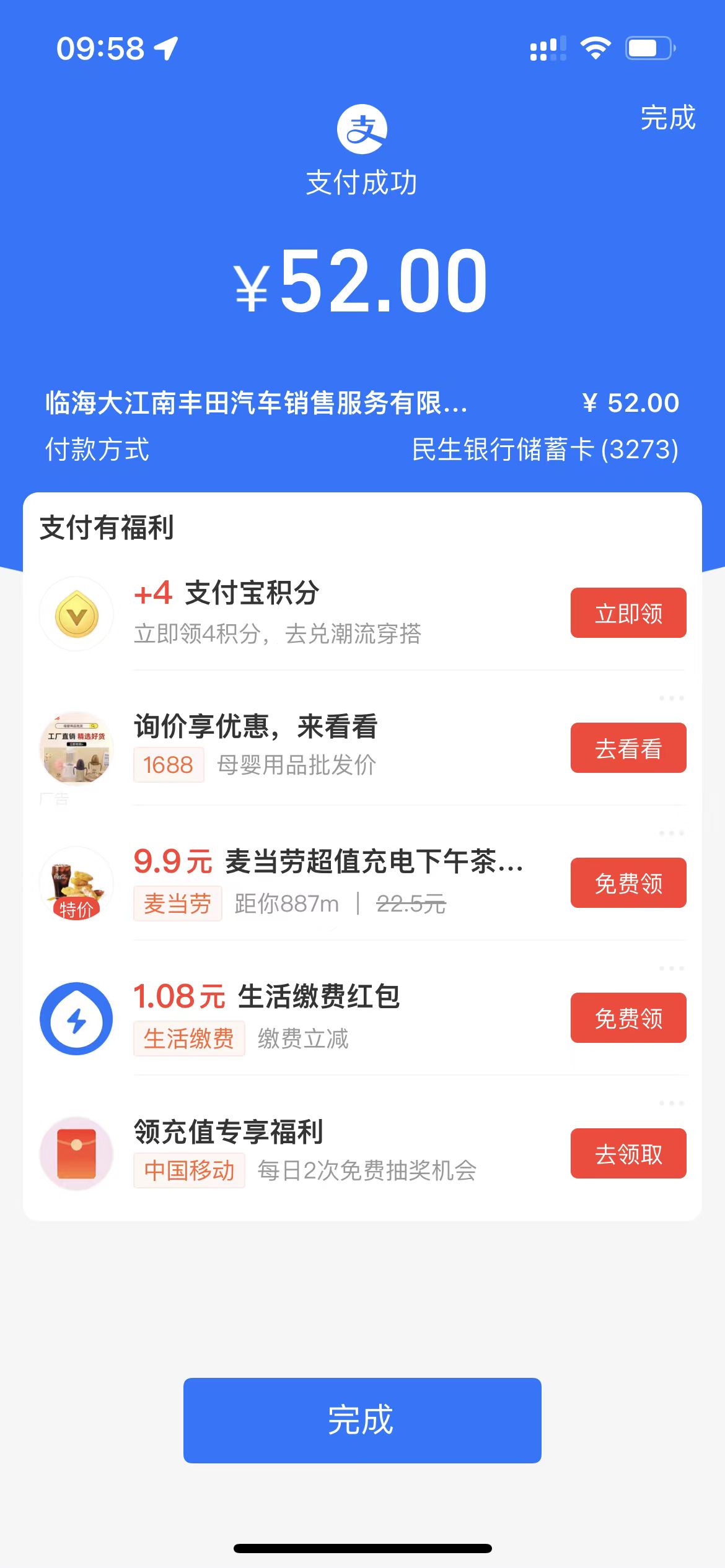Tap 去领取 for 中国移动 recharge benefits
Image resolution: width=725 pixels, height=1568 pixels.
coord(628,1154)
